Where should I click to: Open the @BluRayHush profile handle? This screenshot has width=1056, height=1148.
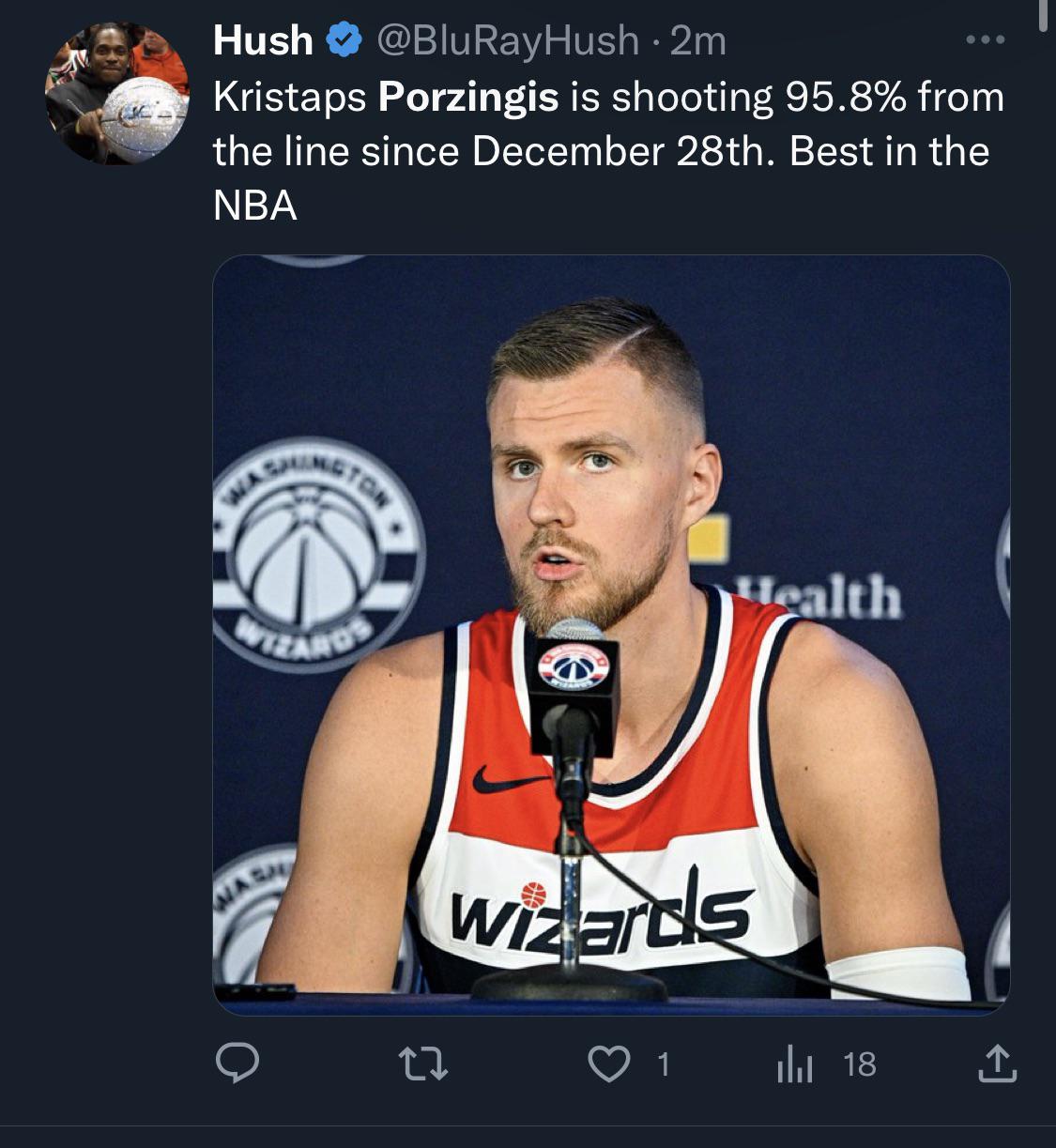508,40
